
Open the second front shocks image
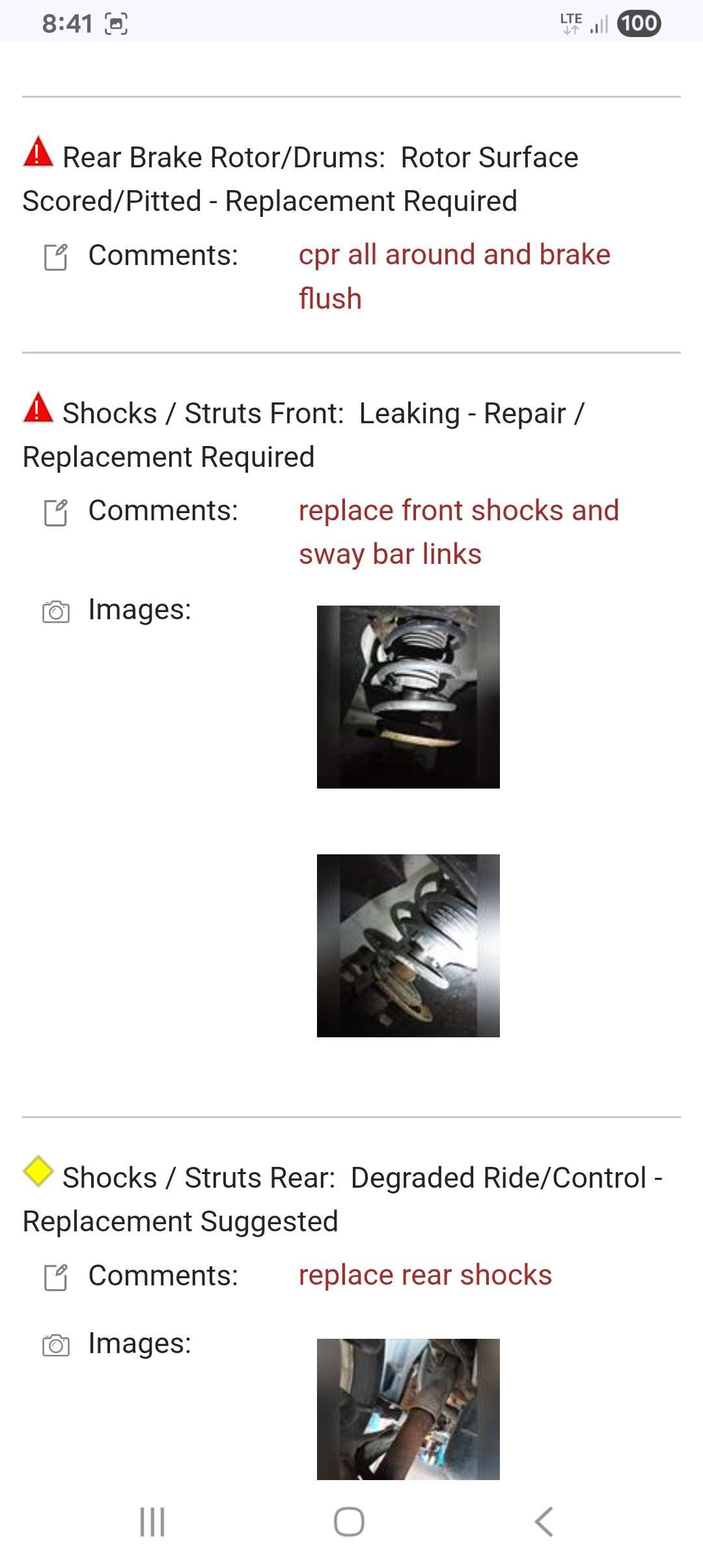[x=408, y=945]
